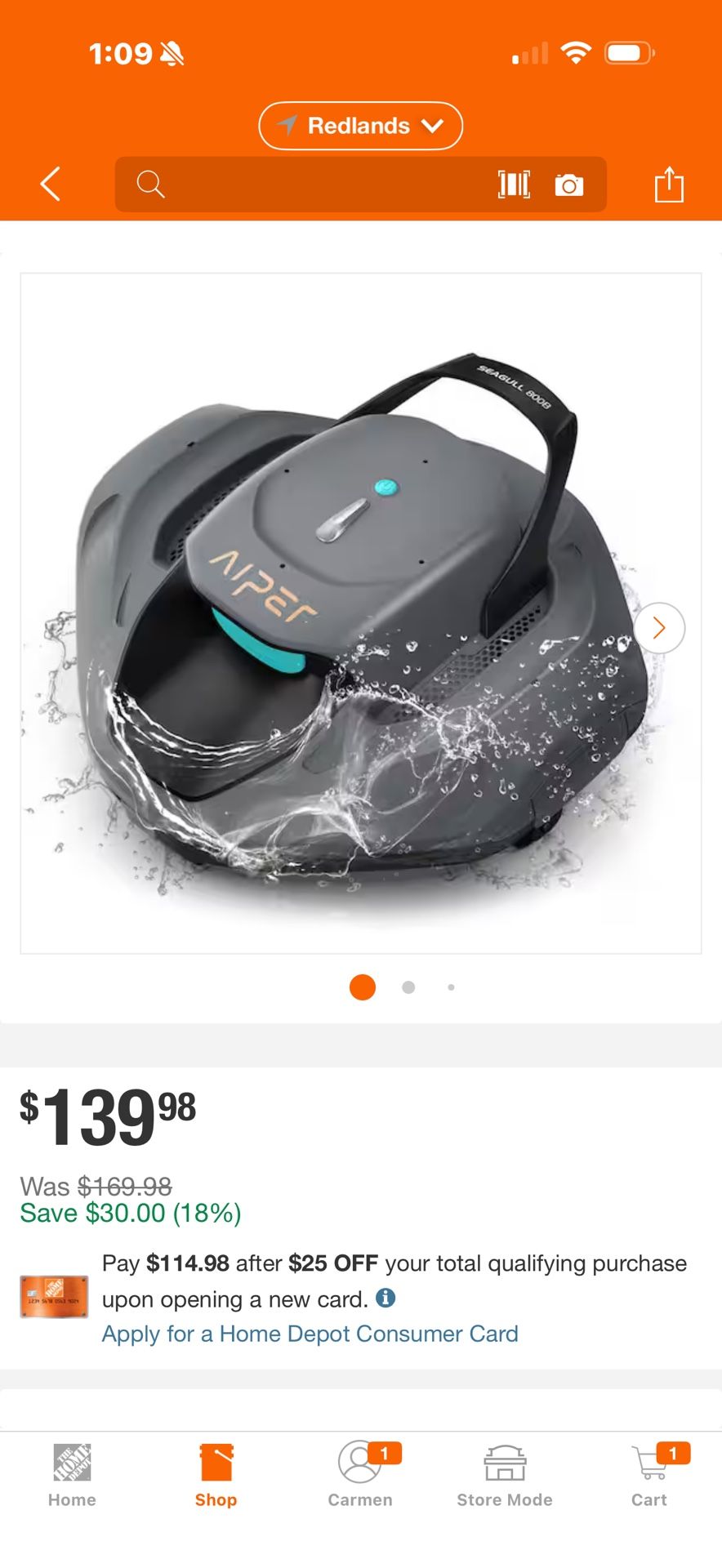Screen dimensions: 722x1568
Task: Share this product
Action: (x=668, y=184)
